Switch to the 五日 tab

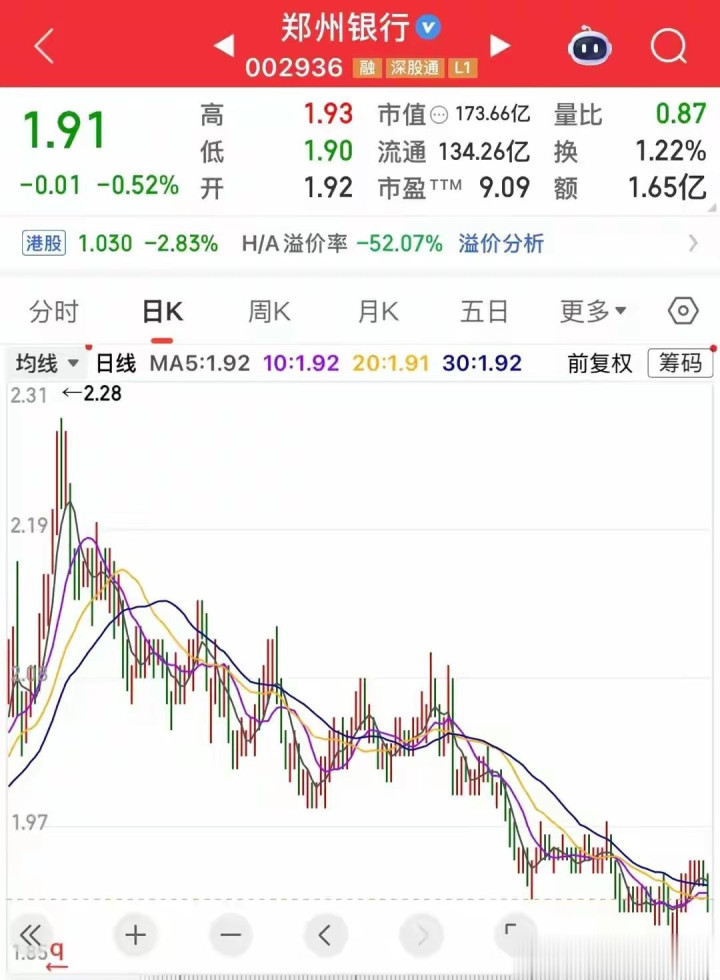(x=485, y=312)
